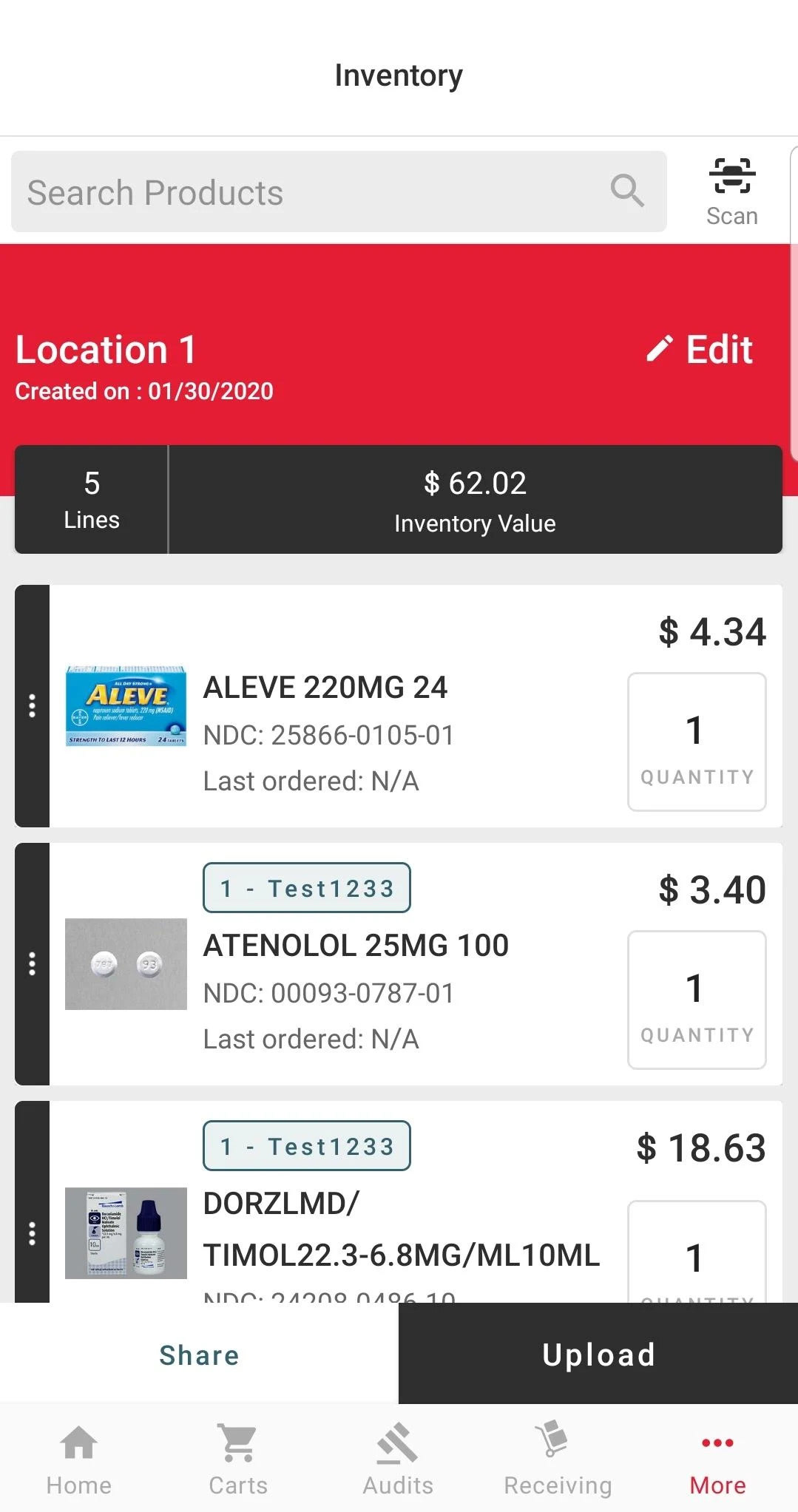This screenshot has width=798, height=1512.
Task: Open options menu for ALEVE 220MG 24
Action: click(x=32, y=705)
